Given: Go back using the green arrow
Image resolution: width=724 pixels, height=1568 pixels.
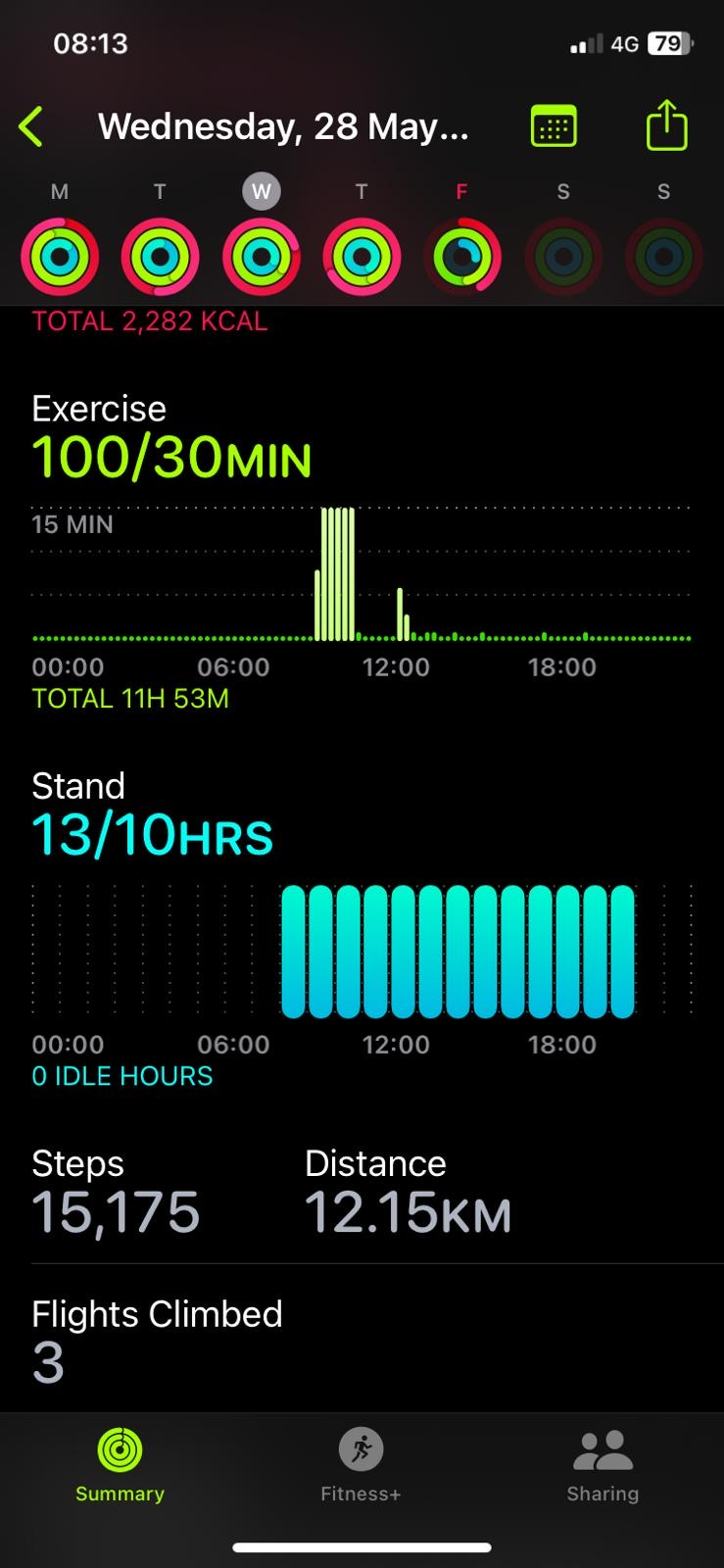Looking at the screenshot, I should (31, 127).
